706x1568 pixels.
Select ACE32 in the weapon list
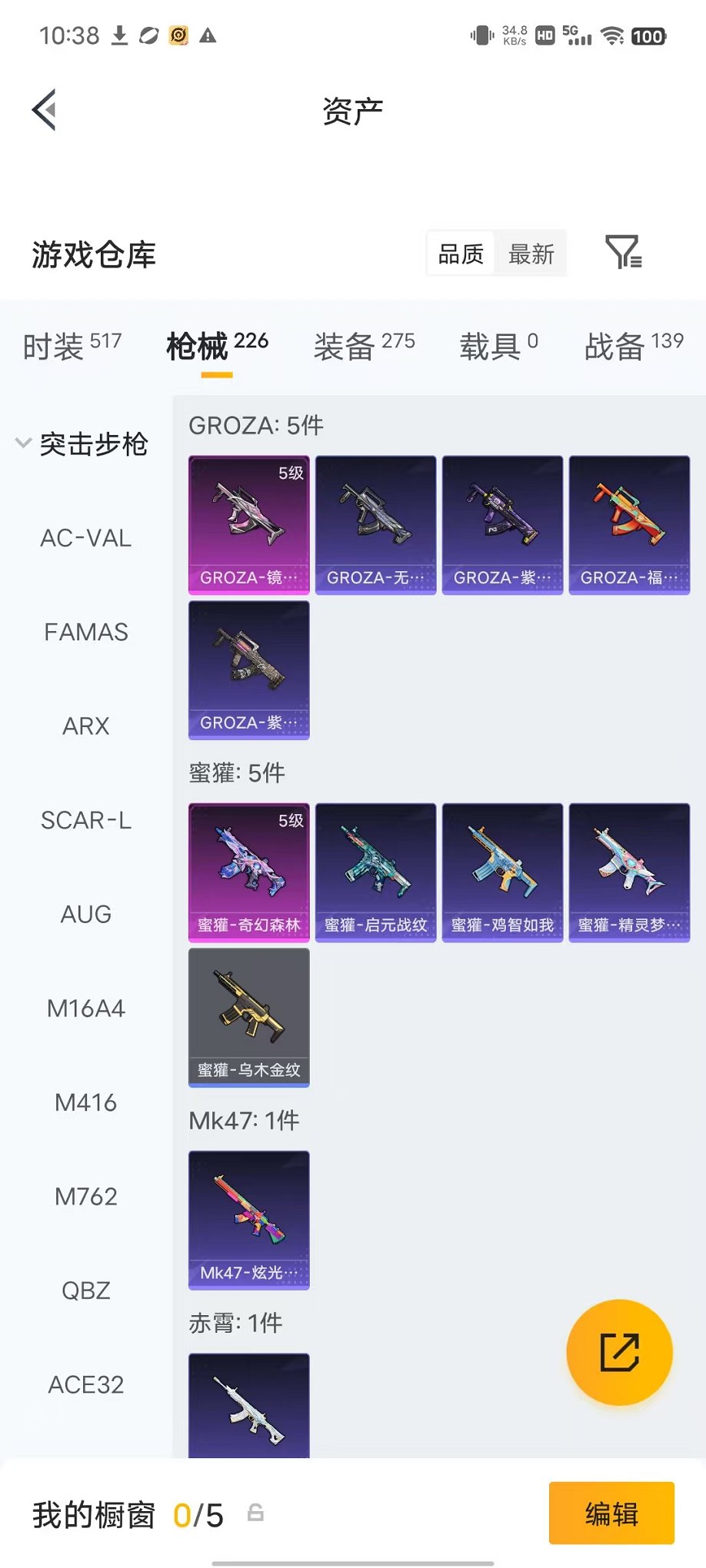click(86, 1384)
